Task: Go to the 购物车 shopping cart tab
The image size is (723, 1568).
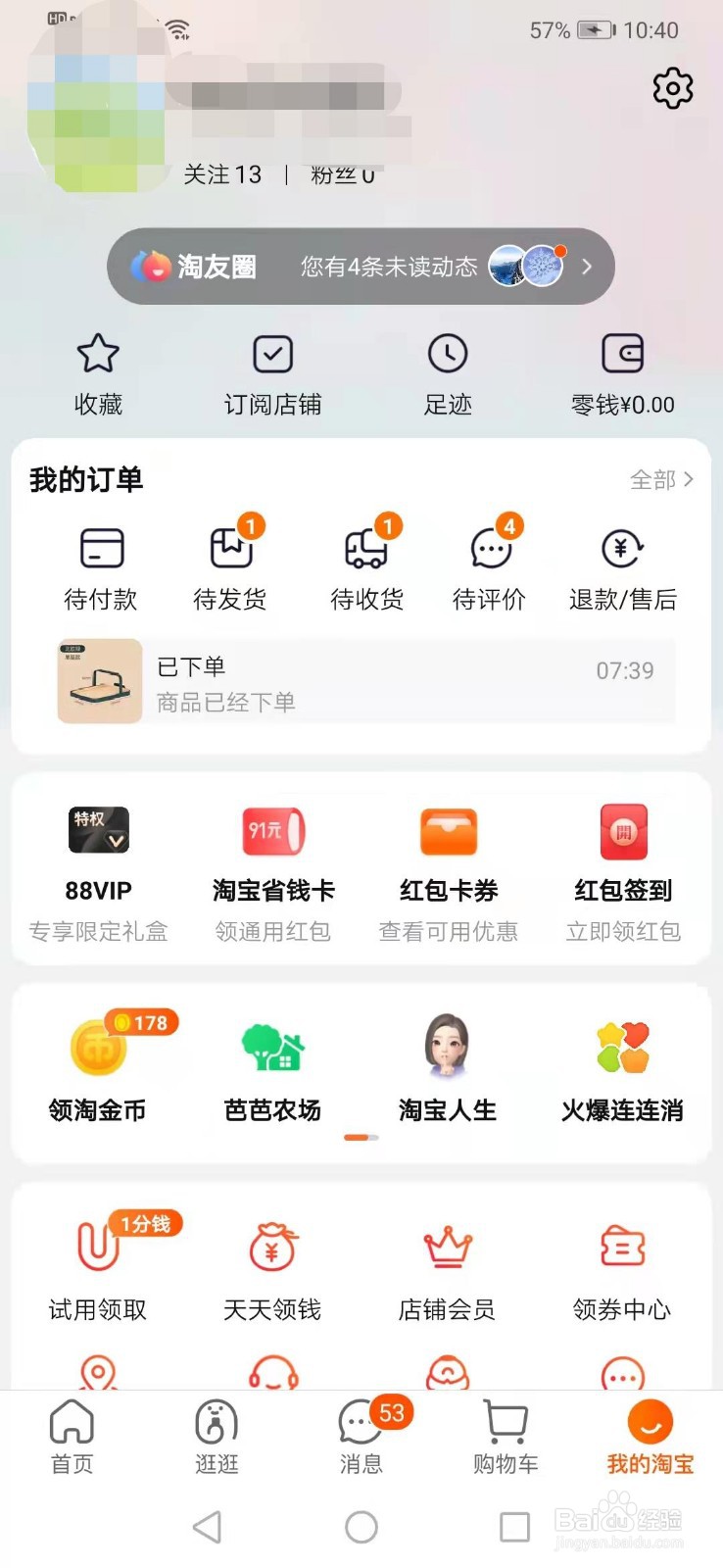Action: [x=505, y=1436]
